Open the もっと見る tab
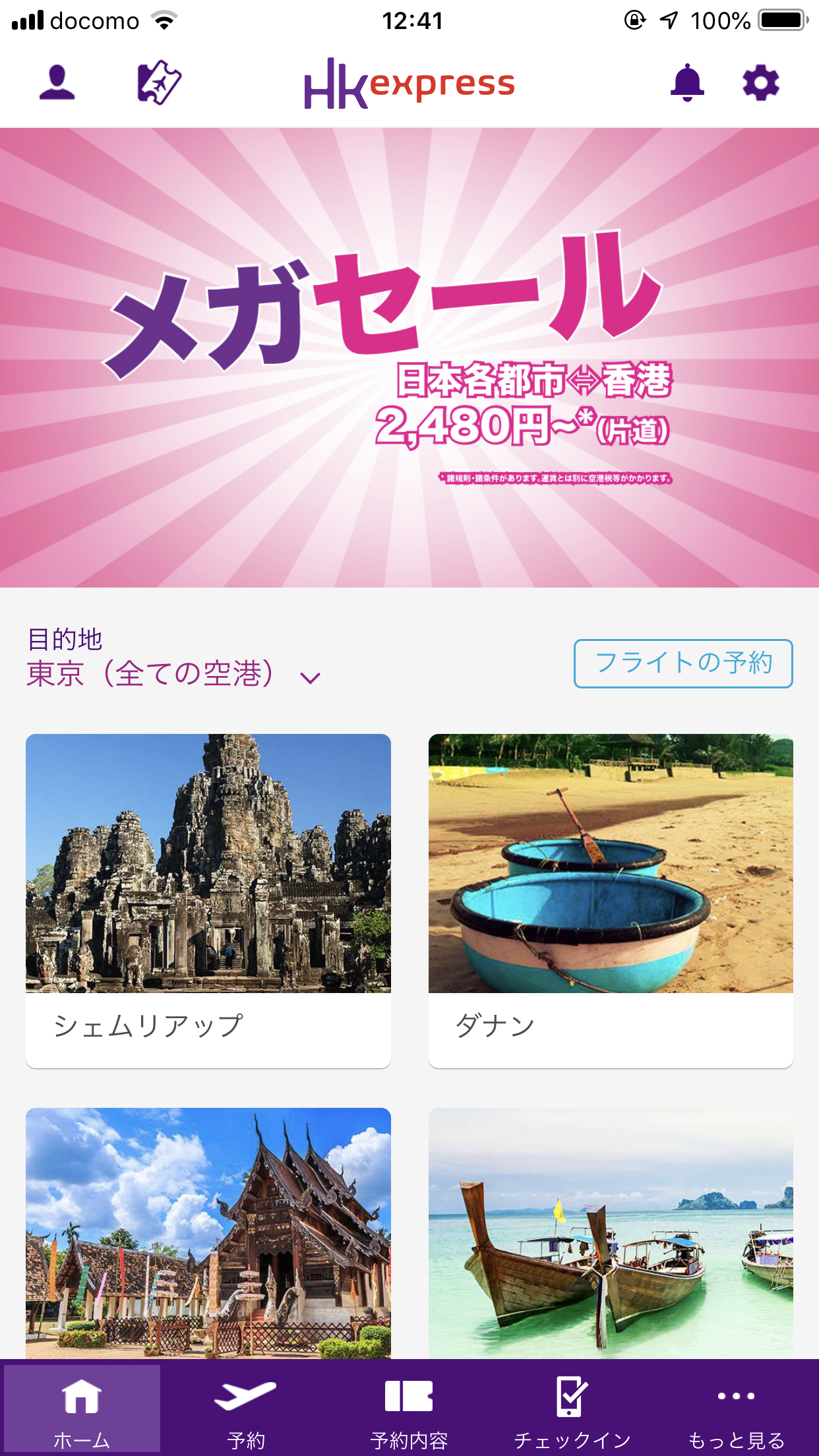The width and height of the screenshot is (819, 1456). pyautogui.click(x=736, y=1410)
